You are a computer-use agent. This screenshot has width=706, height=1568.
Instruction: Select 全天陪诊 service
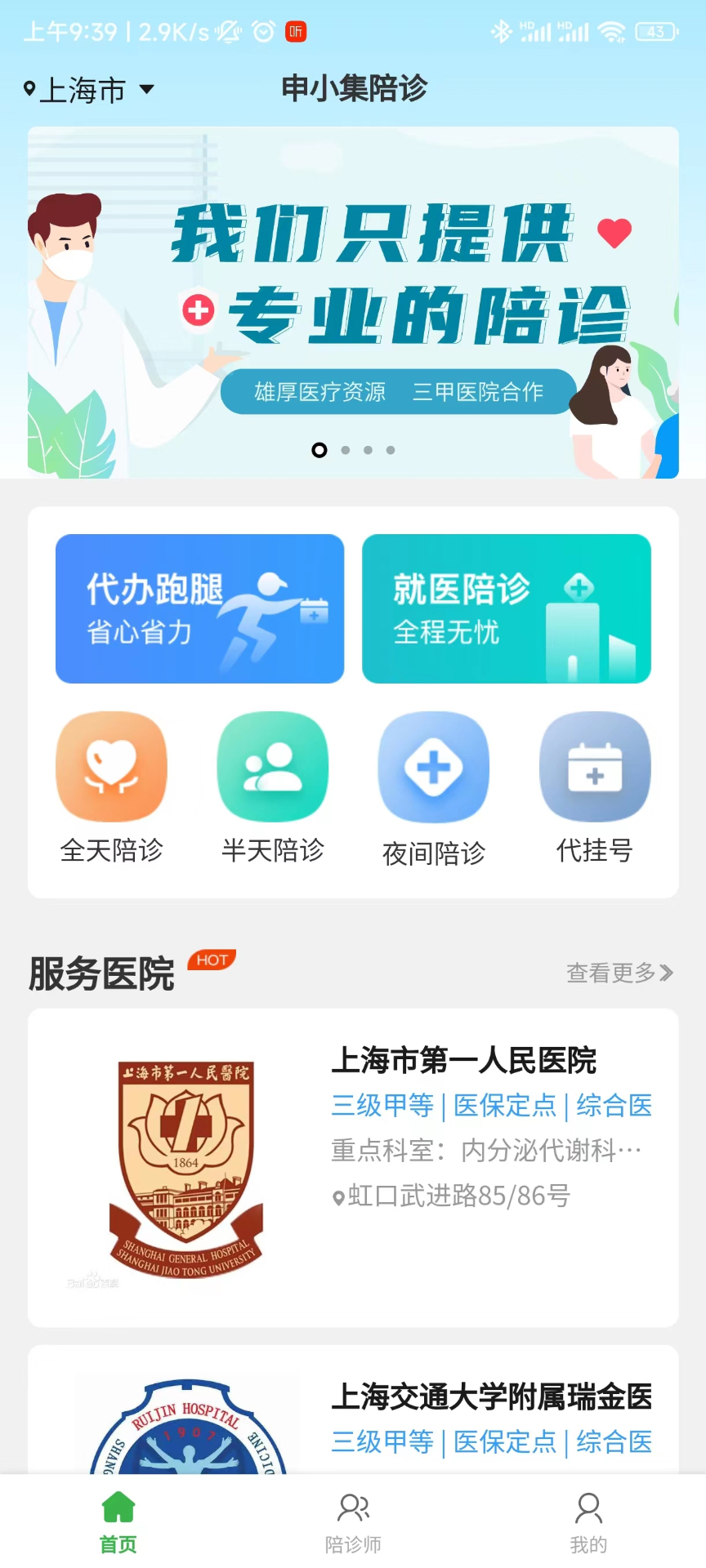pos(111,788)
